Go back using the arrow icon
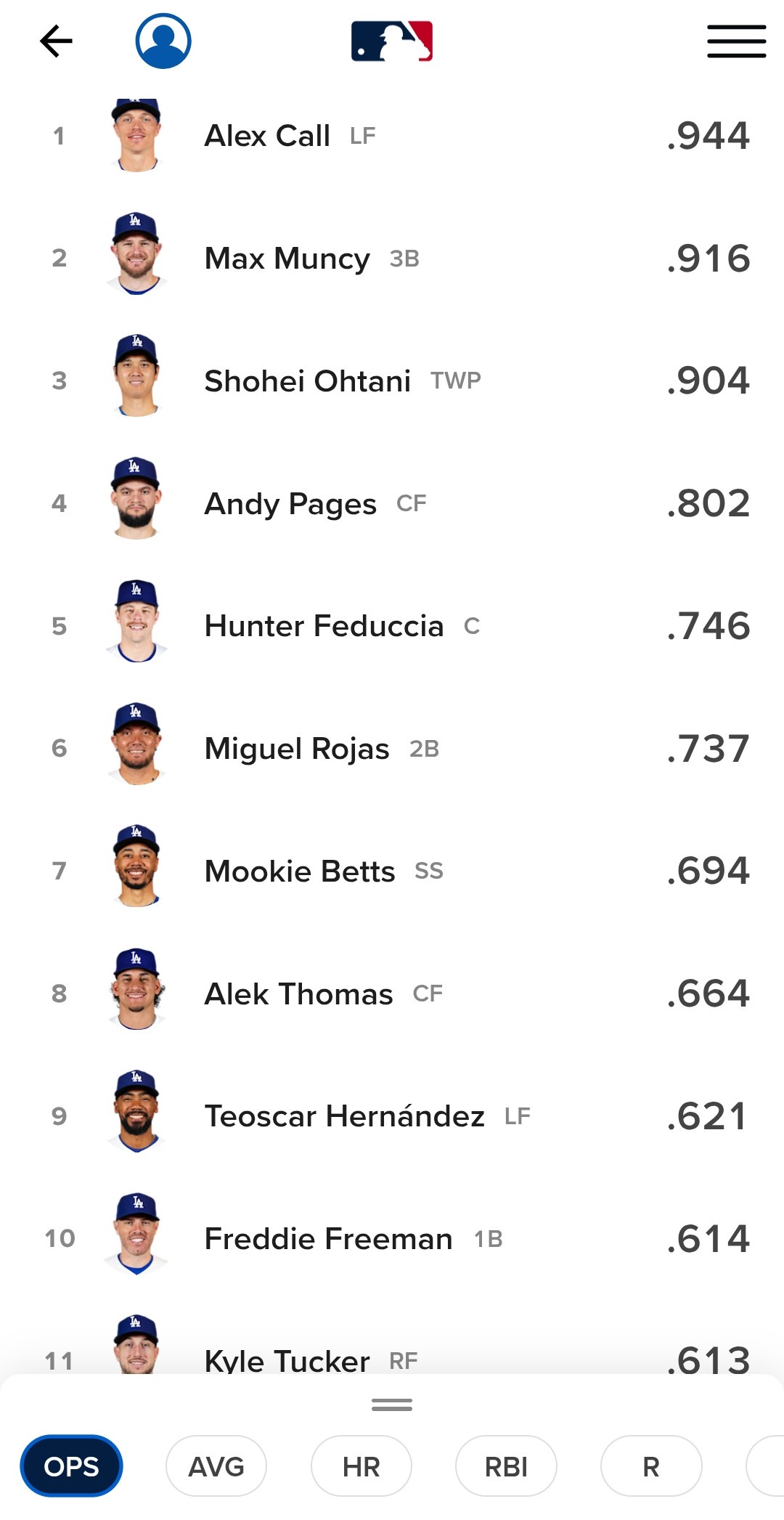Image resolution: width=784 pixels, height=1520 pixels. coord(56,41)
